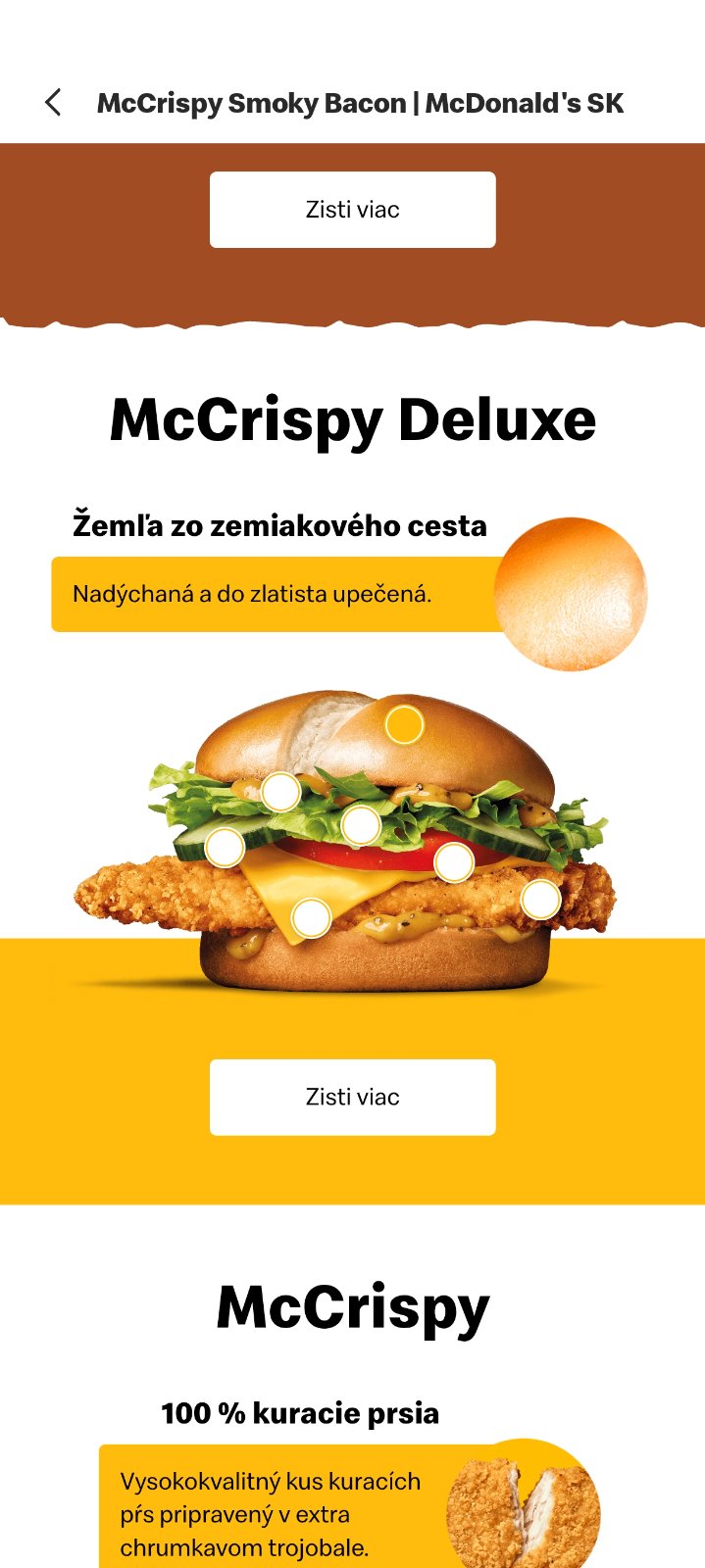Select the tomato hotspot on the burger
Viewport: 705px width, 1568px height.
coord(454,862)
